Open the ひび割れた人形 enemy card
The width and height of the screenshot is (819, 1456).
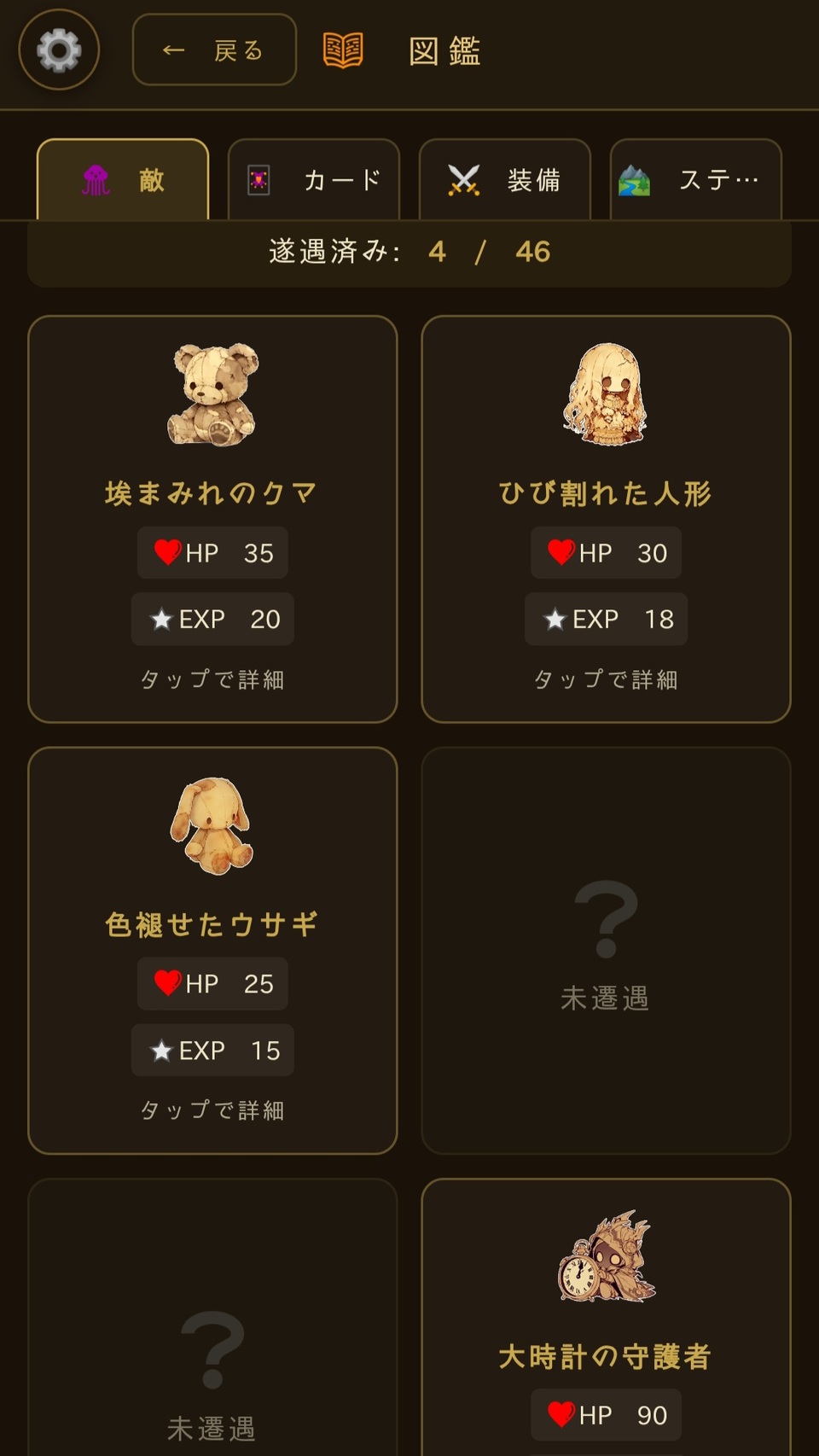(x=606, y=519)
